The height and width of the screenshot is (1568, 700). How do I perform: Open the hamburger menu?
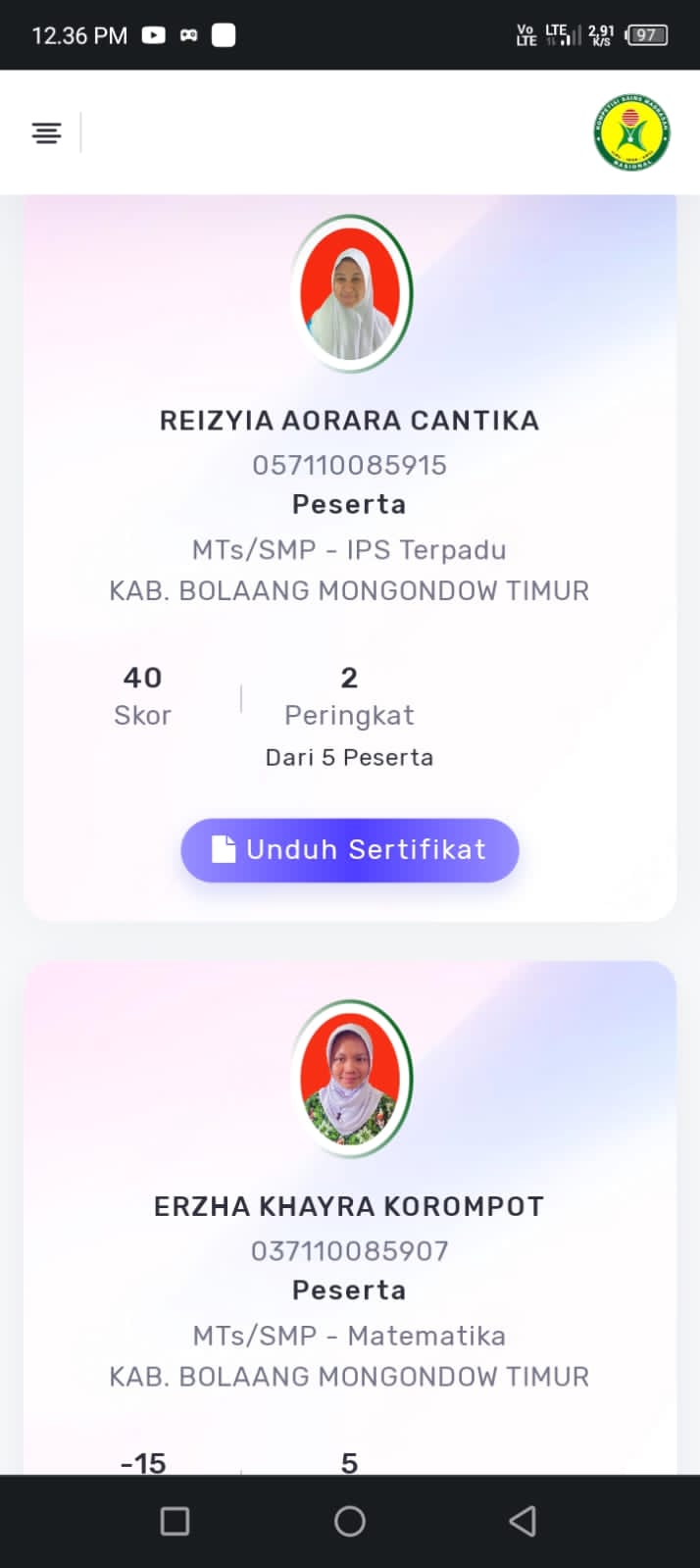46,132
